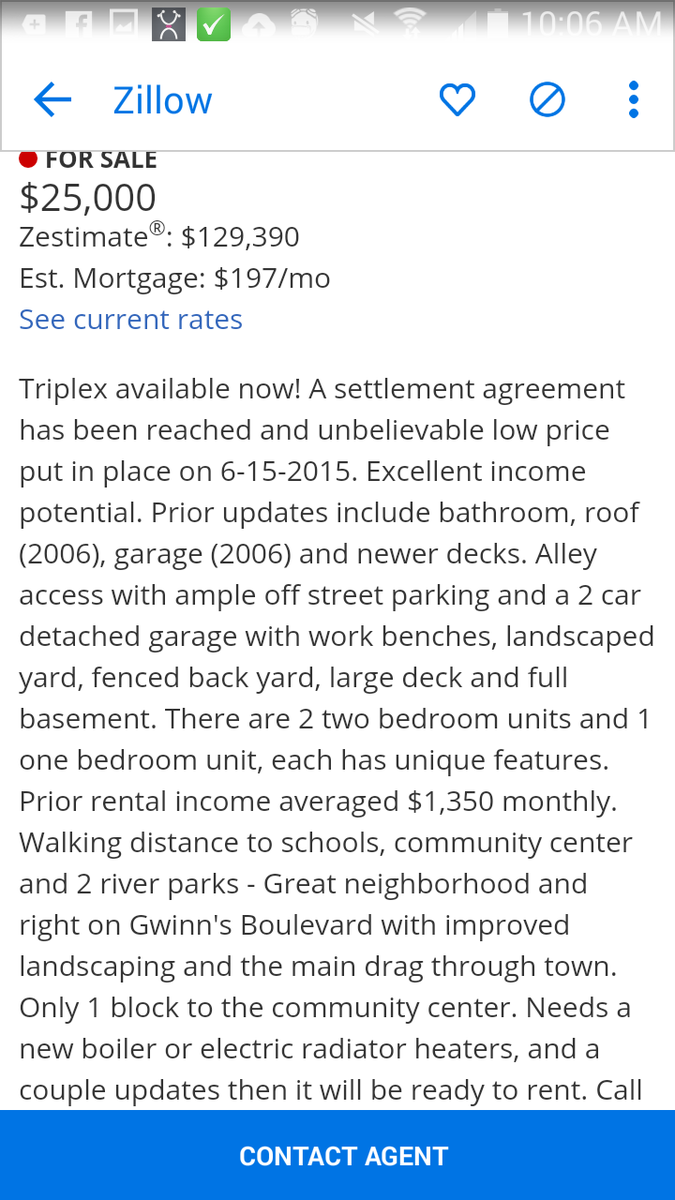Save this home with the heart icon
This screenshot has width=675, height=1200.
(x=457, y=100)
